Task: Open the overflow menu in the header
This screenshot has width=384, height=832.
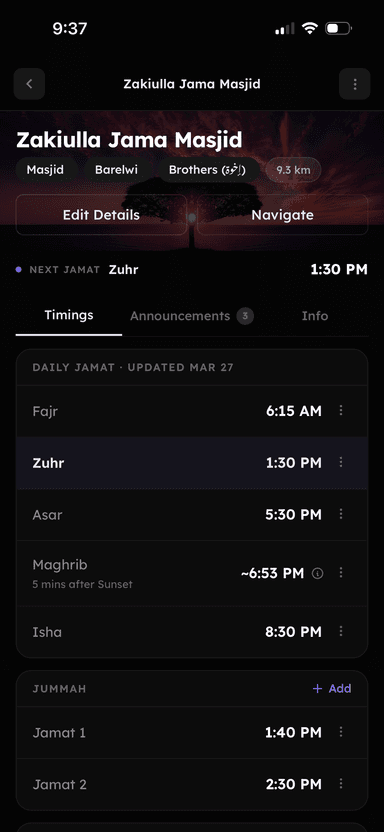Action: pos(354,84)
